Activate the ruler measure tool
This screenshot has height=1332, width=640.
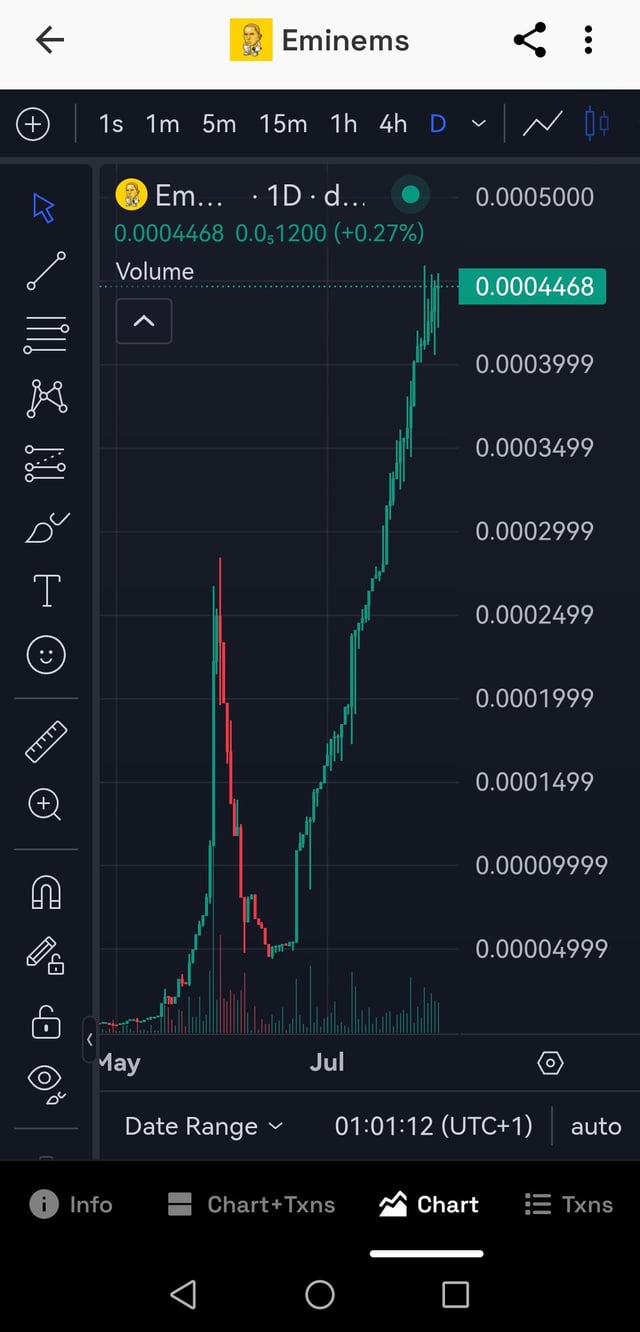pyautogui.click(x=46, y=742)
